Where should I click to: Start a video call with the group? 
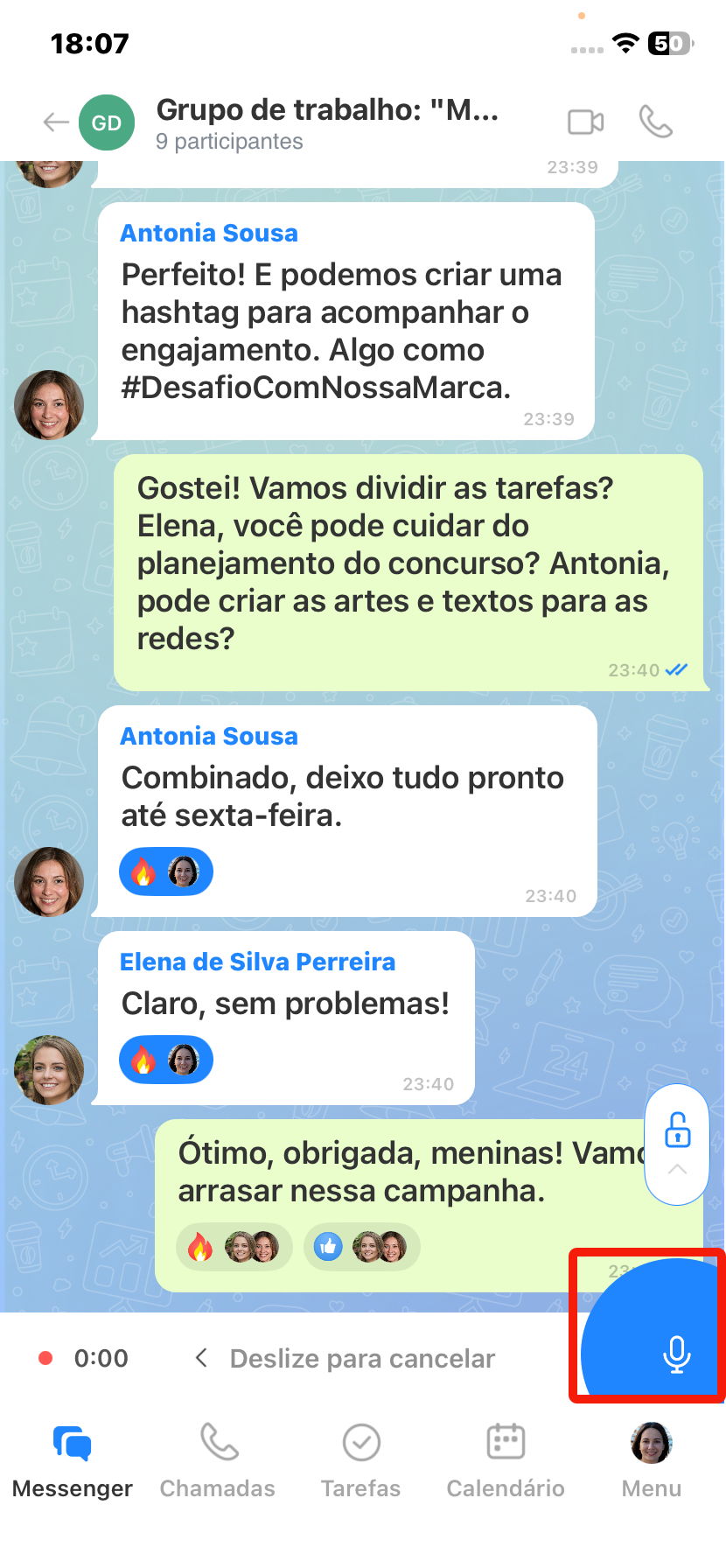pos(585,122)
